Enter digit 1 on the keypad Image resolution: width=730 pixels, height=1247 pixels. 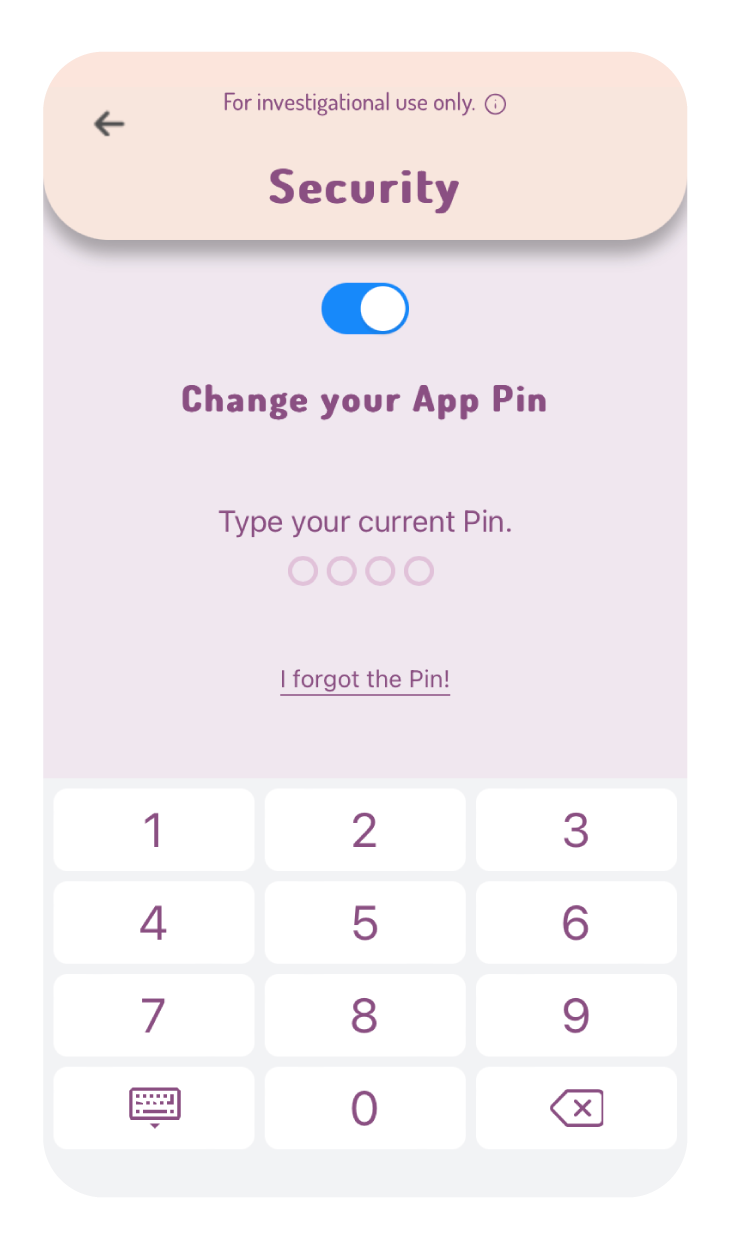coord(154,830)
